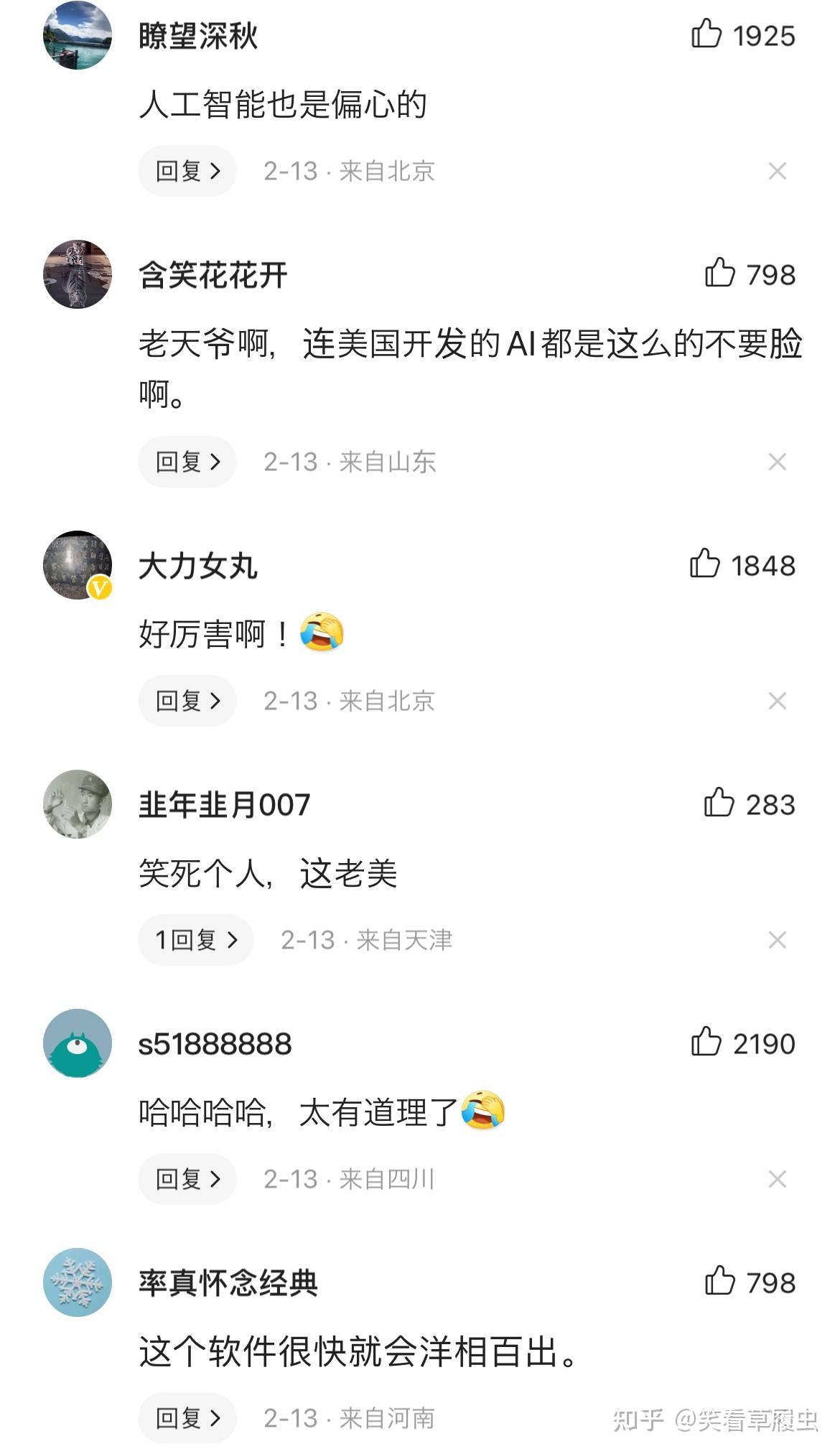Like s51888888's comment

coord(706,1043)
